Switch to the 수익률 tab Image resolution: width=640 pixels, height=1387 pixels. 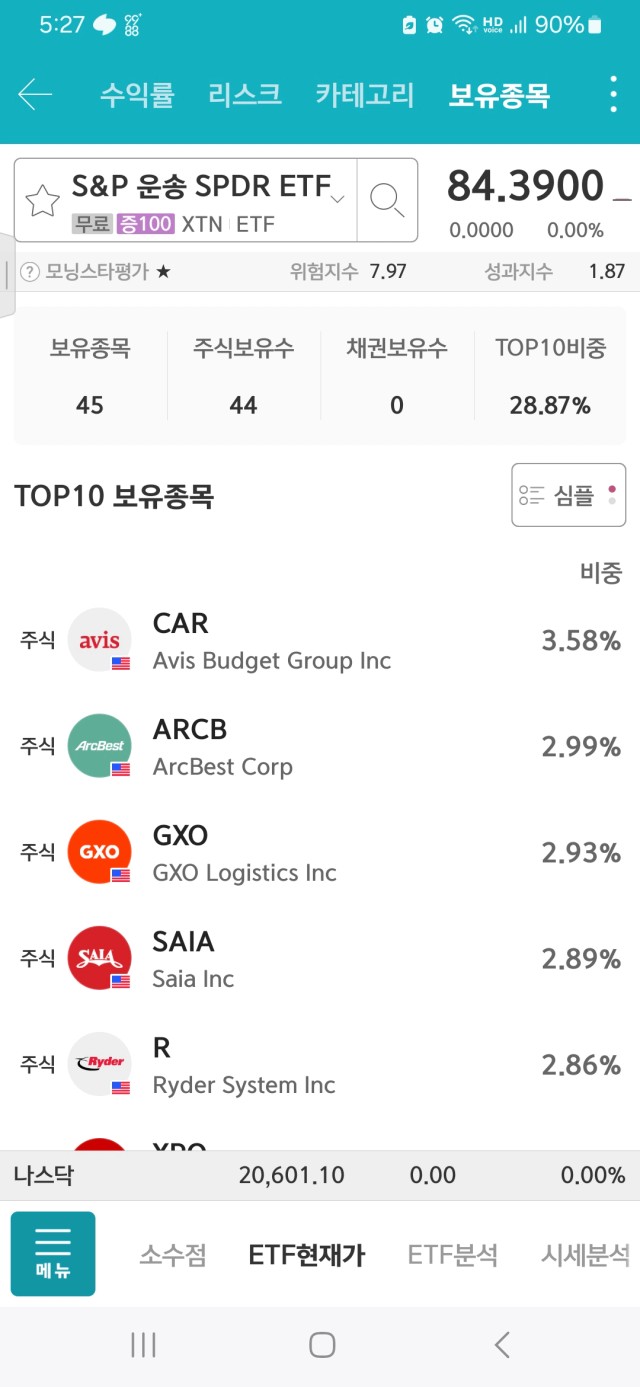137,95
